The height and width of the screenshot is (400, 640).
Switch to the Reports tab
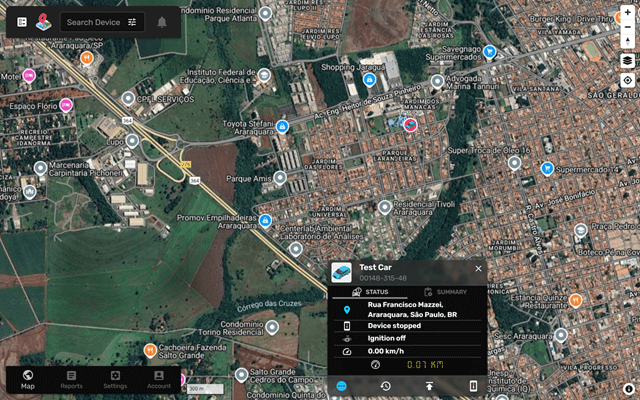71,379
